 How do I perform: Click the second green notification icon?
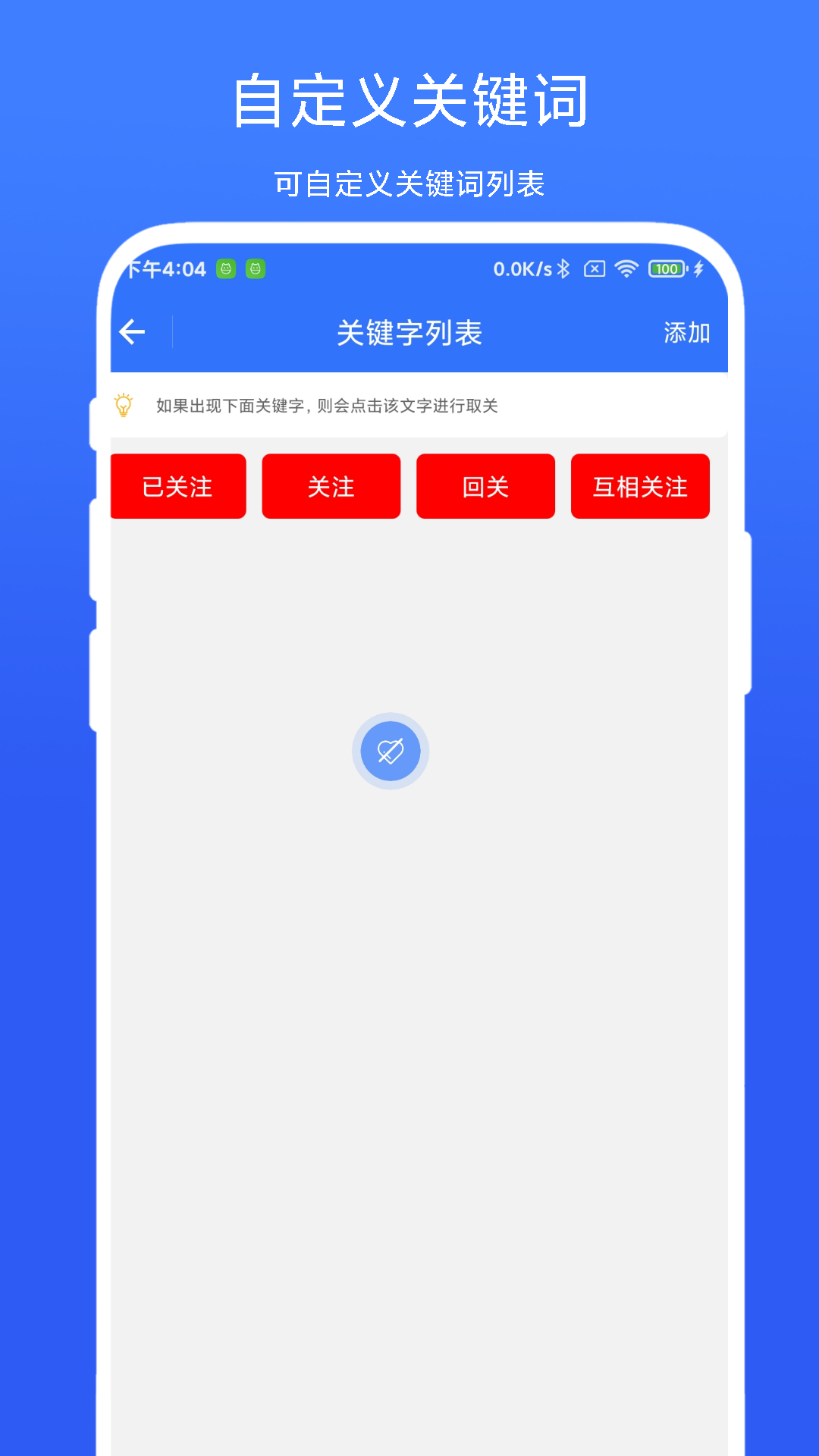coord(256,268)
